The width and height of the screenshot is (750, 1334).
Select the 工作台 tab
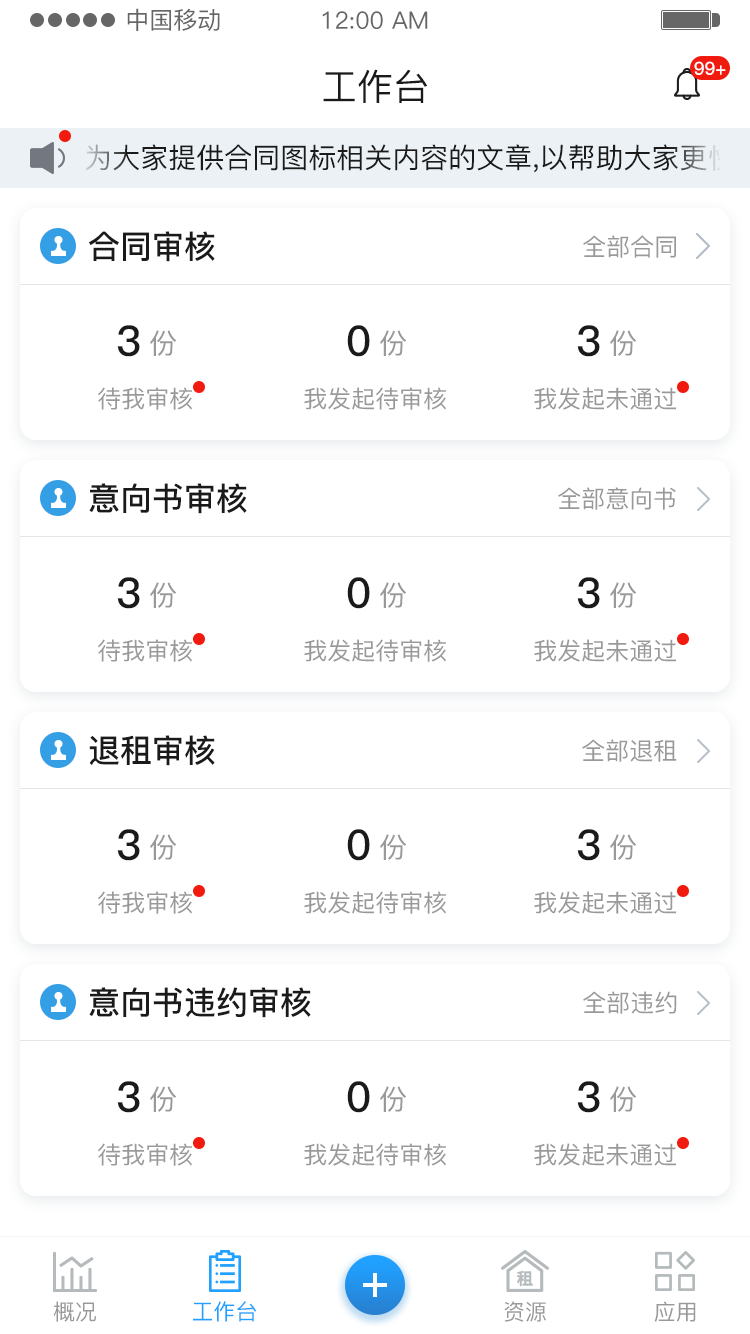point(225,1287)
